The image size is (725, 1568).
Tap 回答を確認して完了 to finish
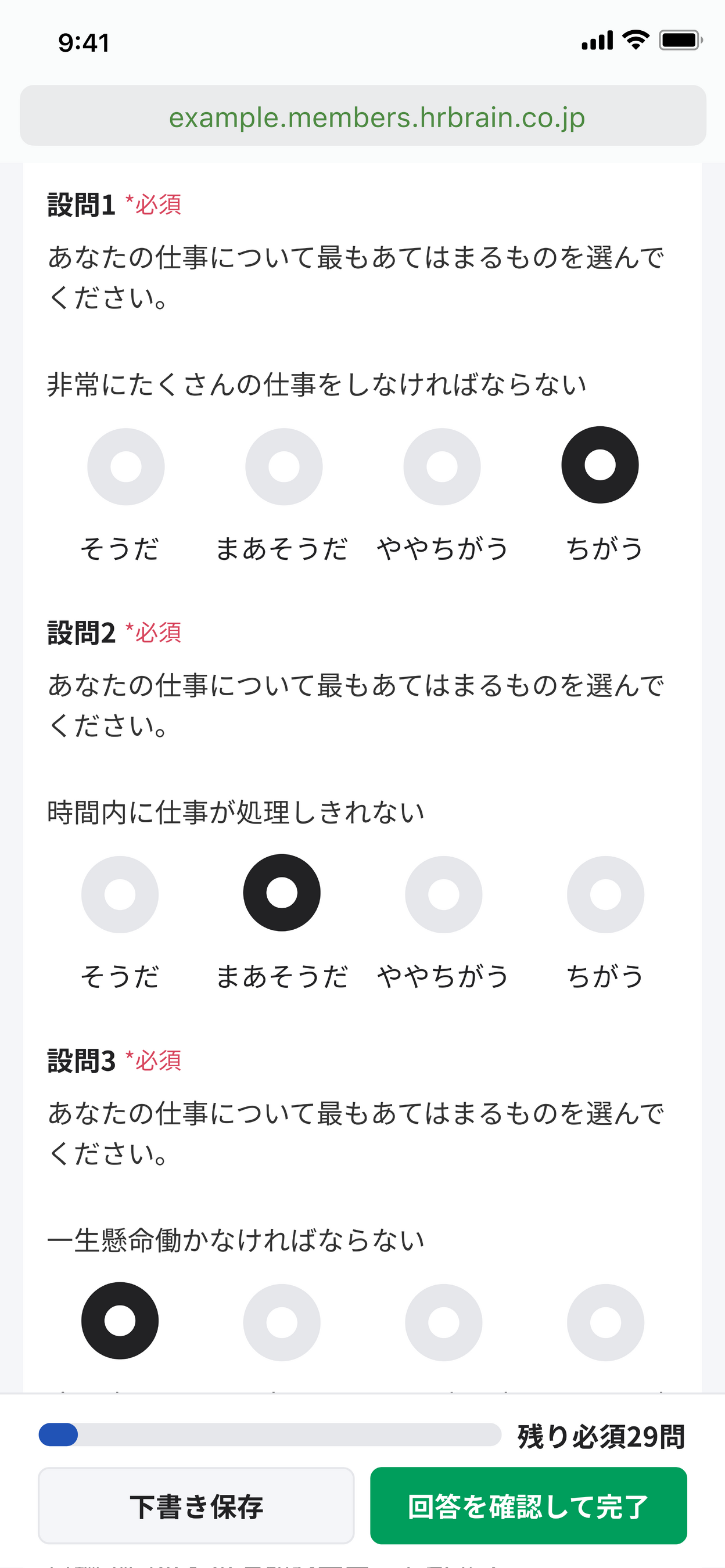click(529, 1505)
